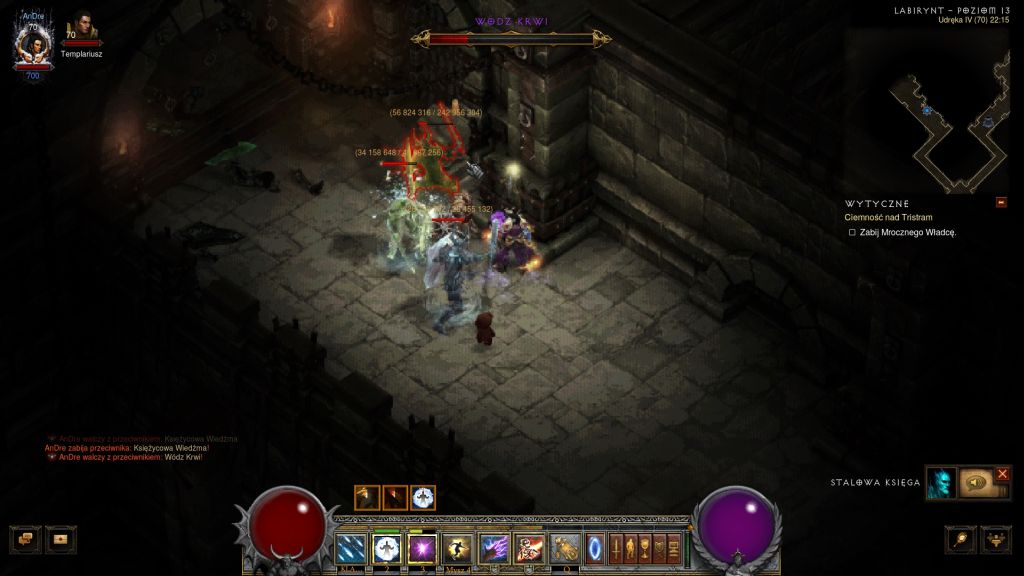Activate the first skill slot with ice shards
Image resolution: width=1024 pixels, height=576 pixels.
click(x=351, y=547)
